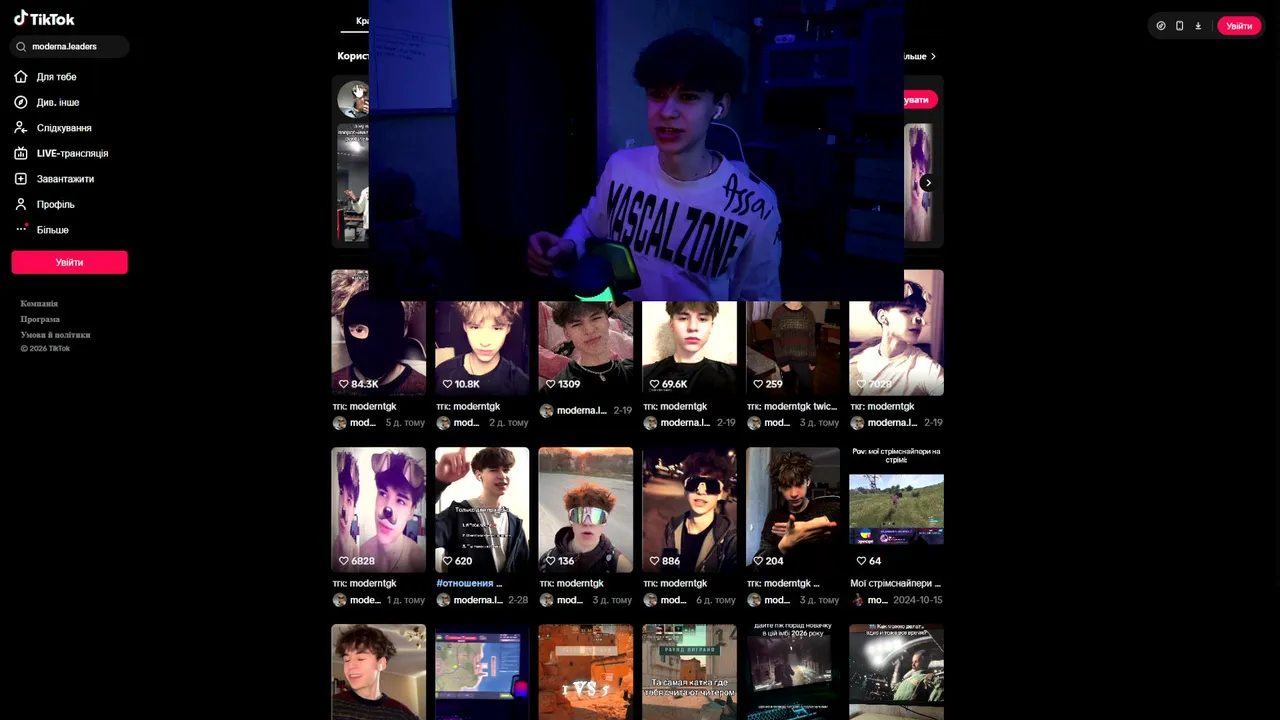The image size is (1280, 720).
Task: Open the #отношения video with 620 likes
Action: (481, 508)
